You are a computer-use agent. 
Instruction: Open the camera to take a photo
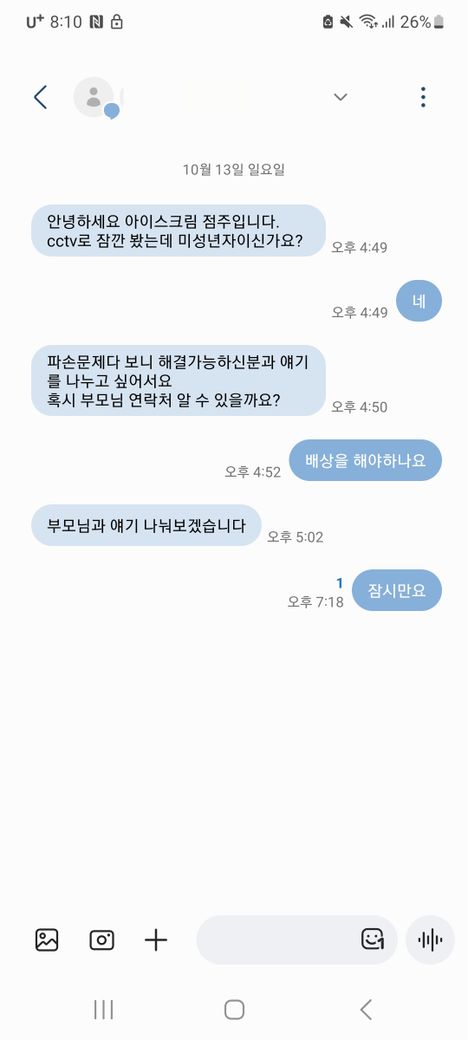click(x=101, y=940)
